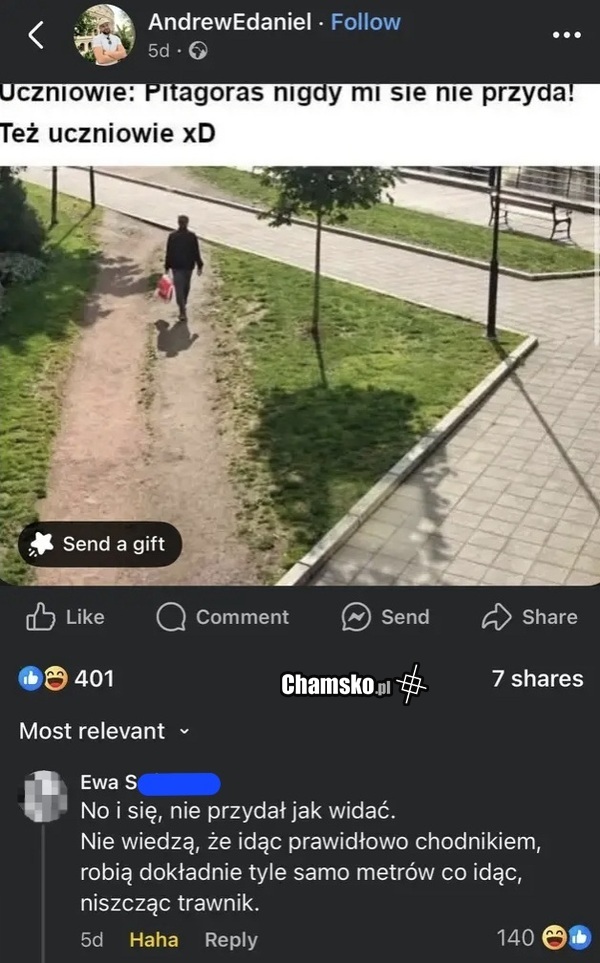Viewport: 600px width, 963px height.
Task: Toggle the Haha reaction on Ewa's comment
Action: 153,939
